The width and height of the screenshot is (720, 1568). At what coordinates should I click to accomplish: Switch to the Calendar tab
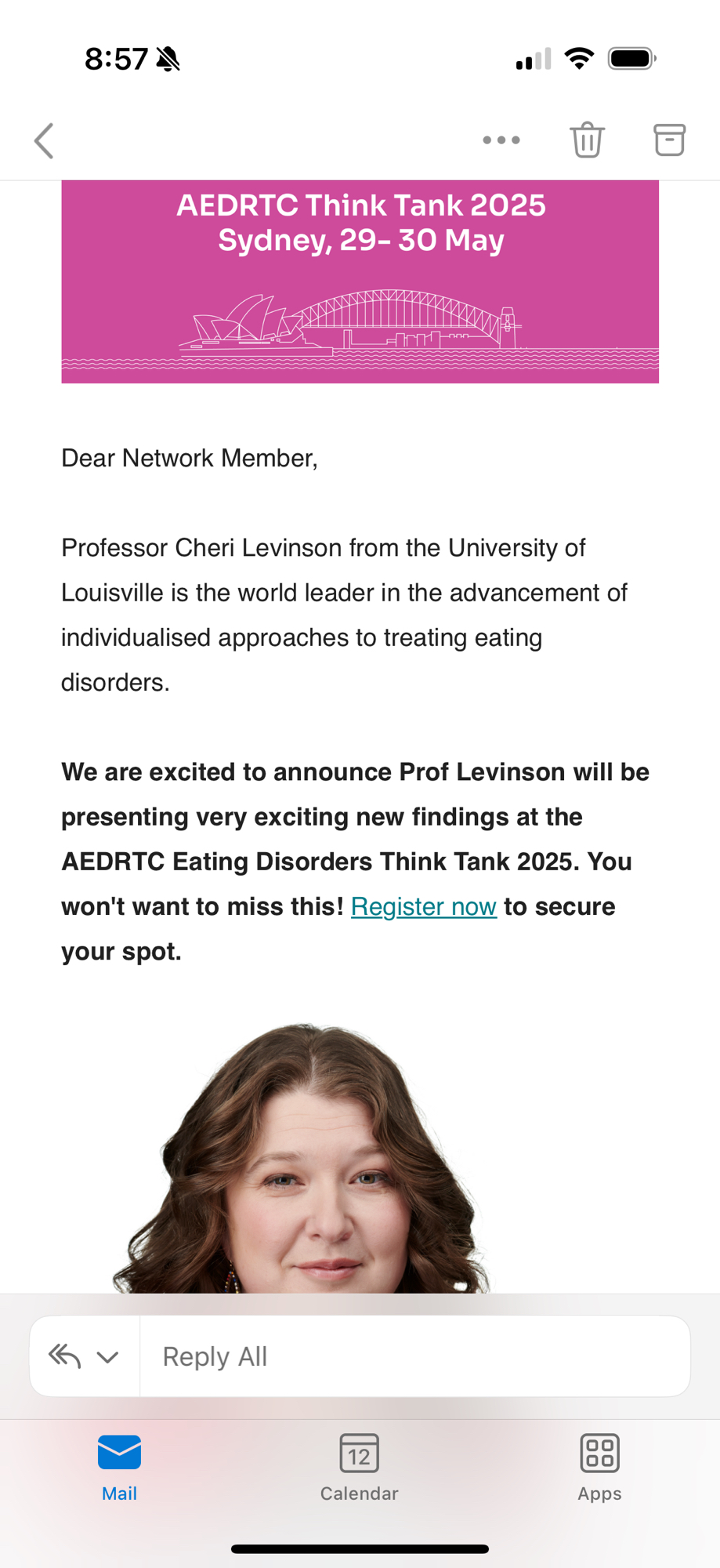pyautogui.click(x=360, y=1467)
